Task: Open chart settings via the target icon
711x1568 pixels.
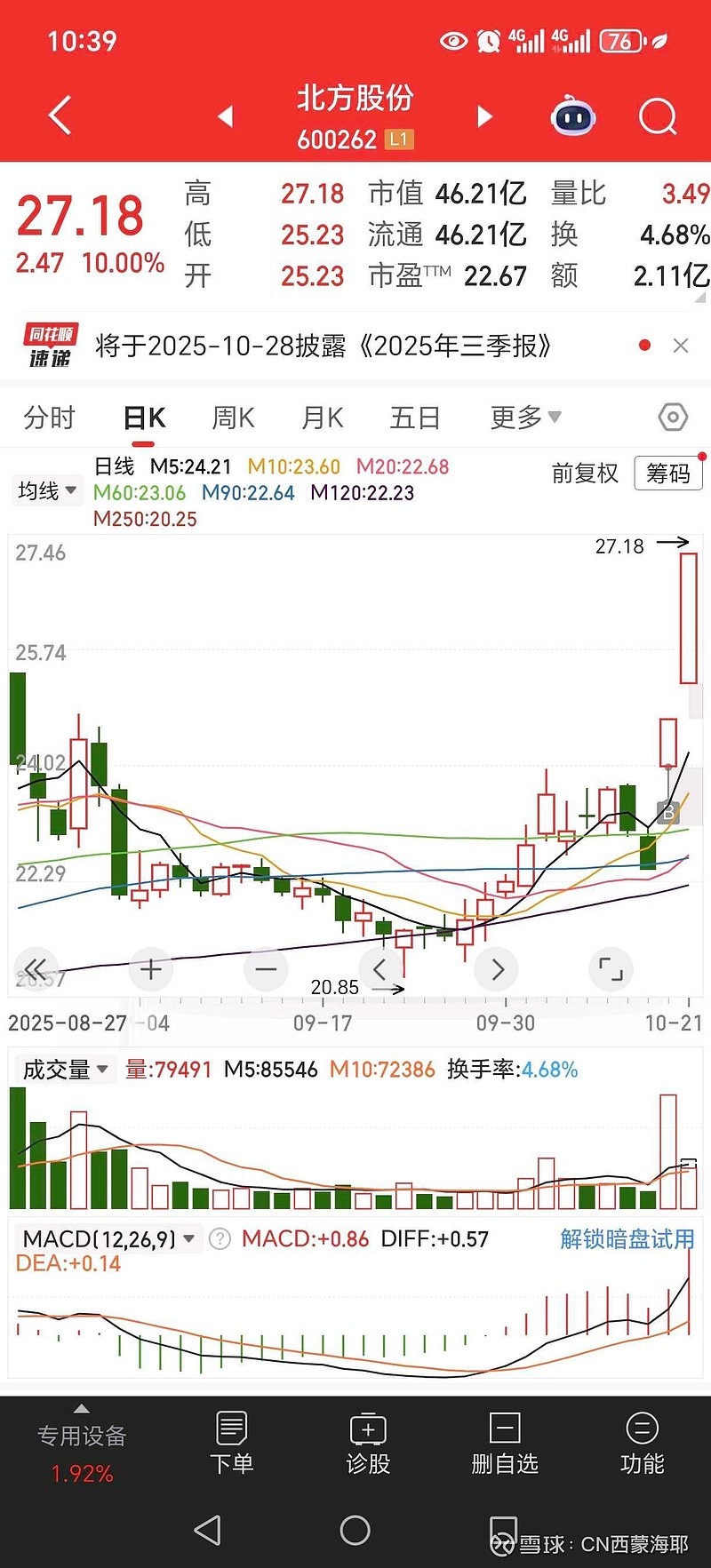Action: point(672,417)
